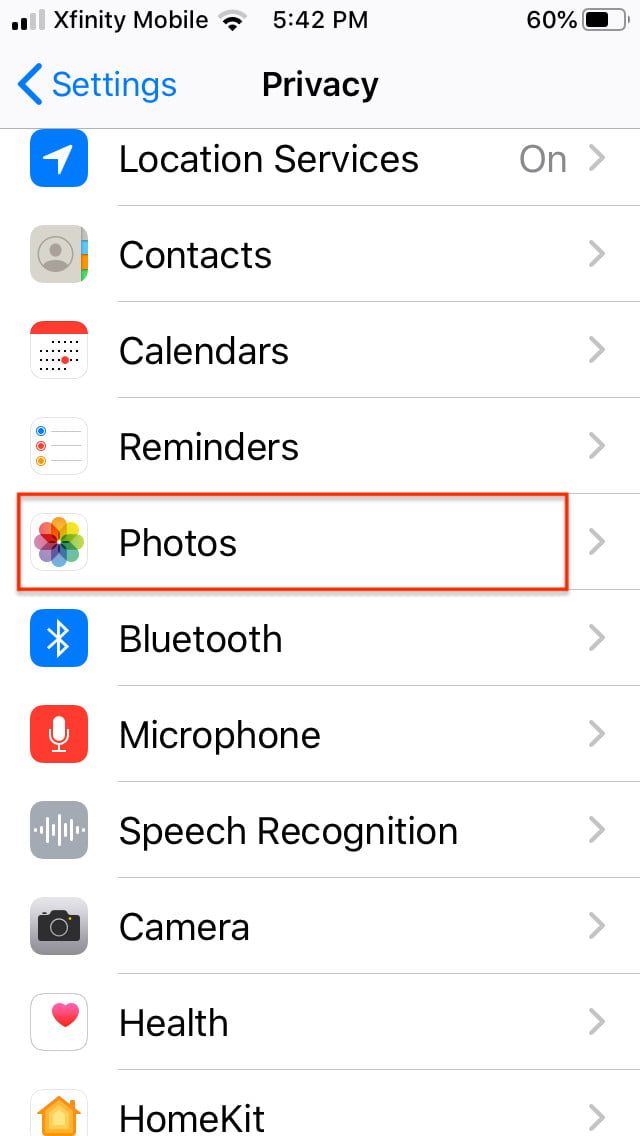Open Photos privacy settings
640x1136 pixels.
click(x=320, y=543)
